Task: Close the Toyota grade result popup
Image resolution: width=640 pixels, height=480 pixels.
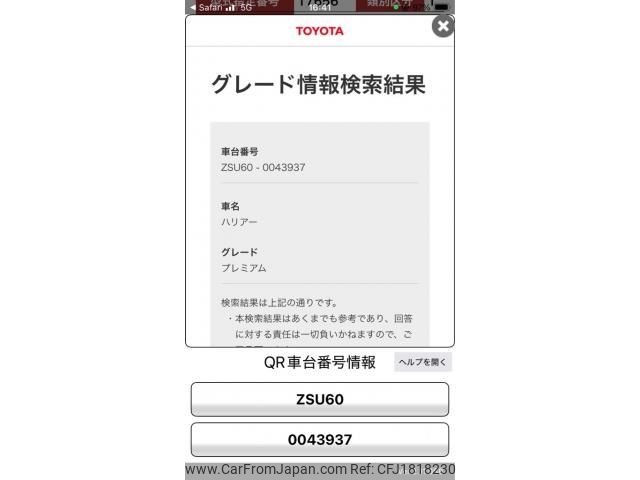Action: (x=442, y=26)
